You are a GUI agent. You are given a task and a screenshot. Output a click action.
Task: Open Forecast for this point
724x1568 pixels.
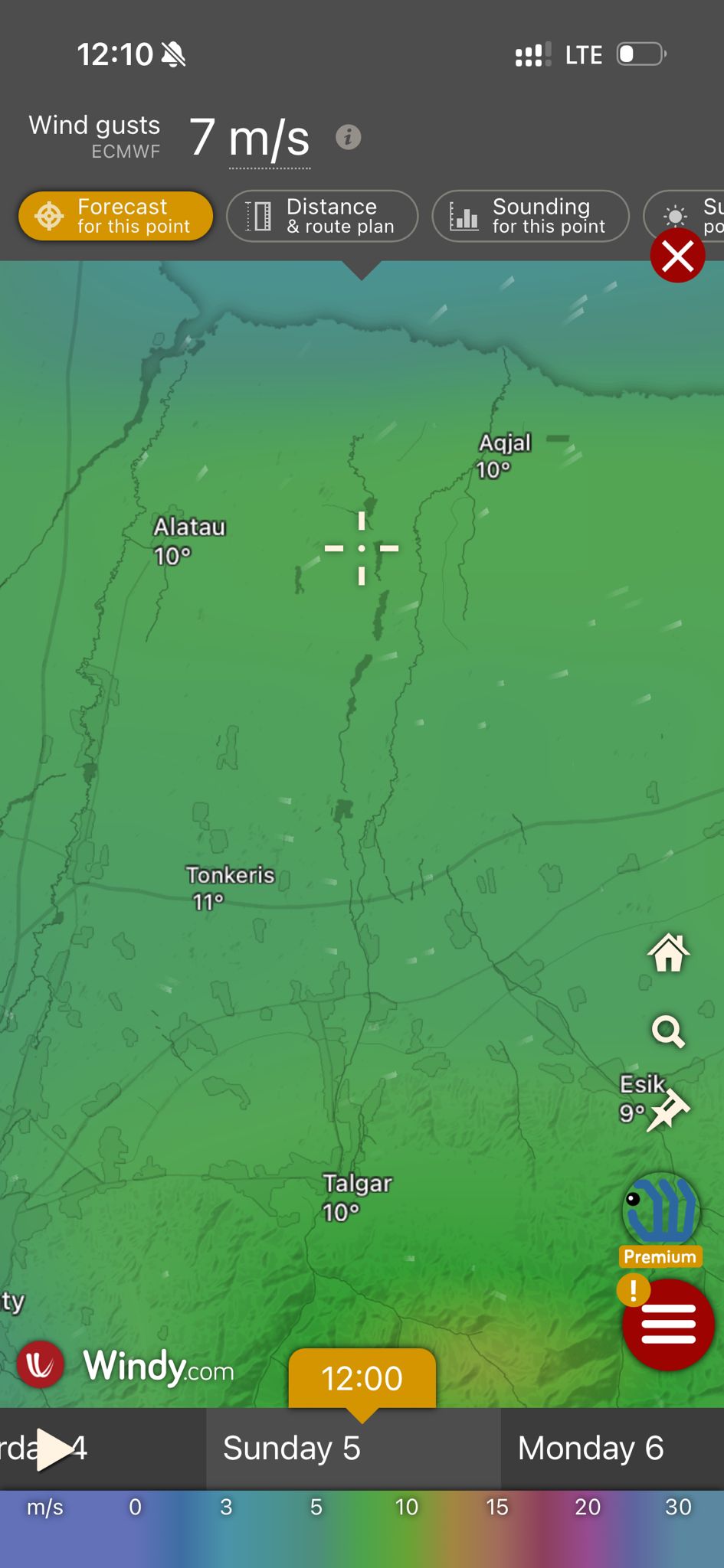tap(116, 217)
